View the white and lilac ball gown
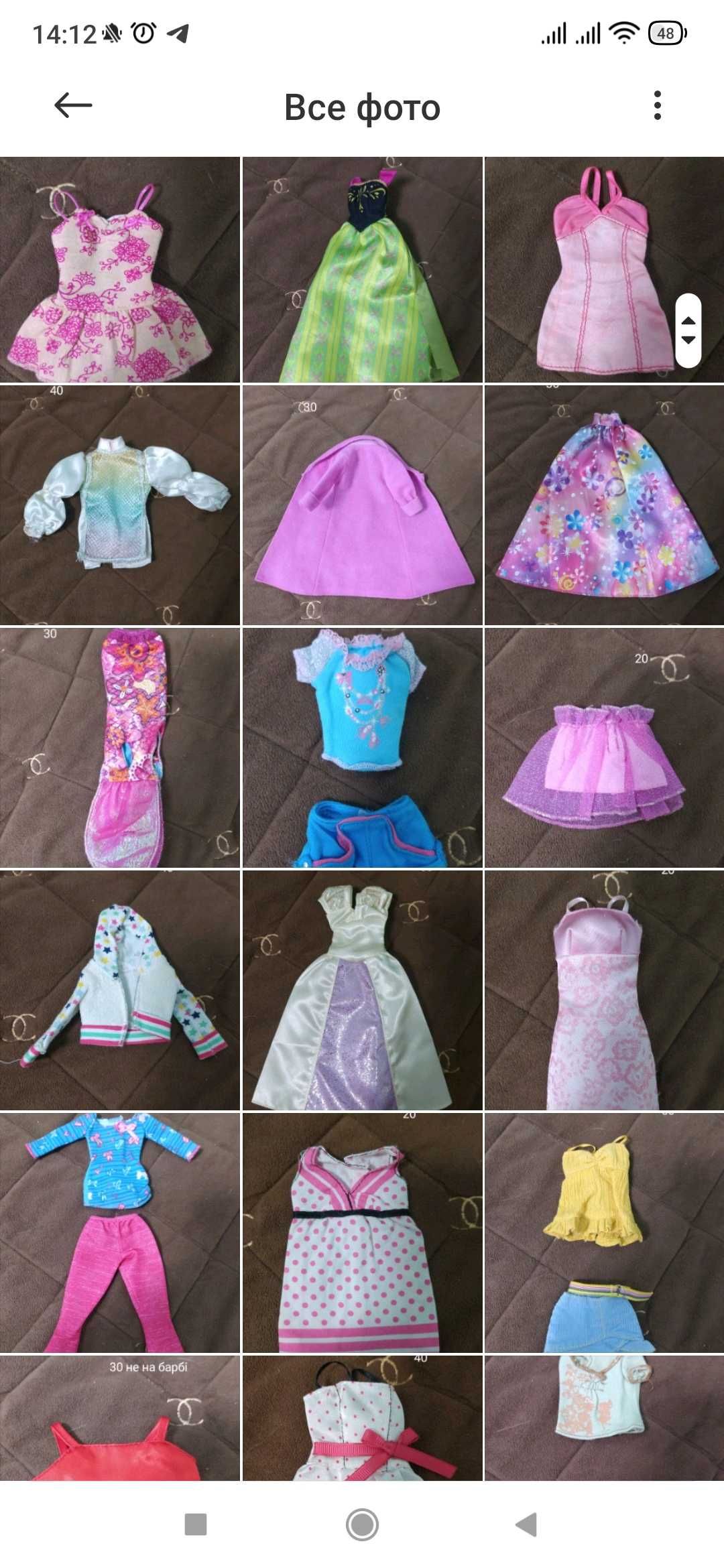Viewport: 724px width, 1568px height. (362, 990)
